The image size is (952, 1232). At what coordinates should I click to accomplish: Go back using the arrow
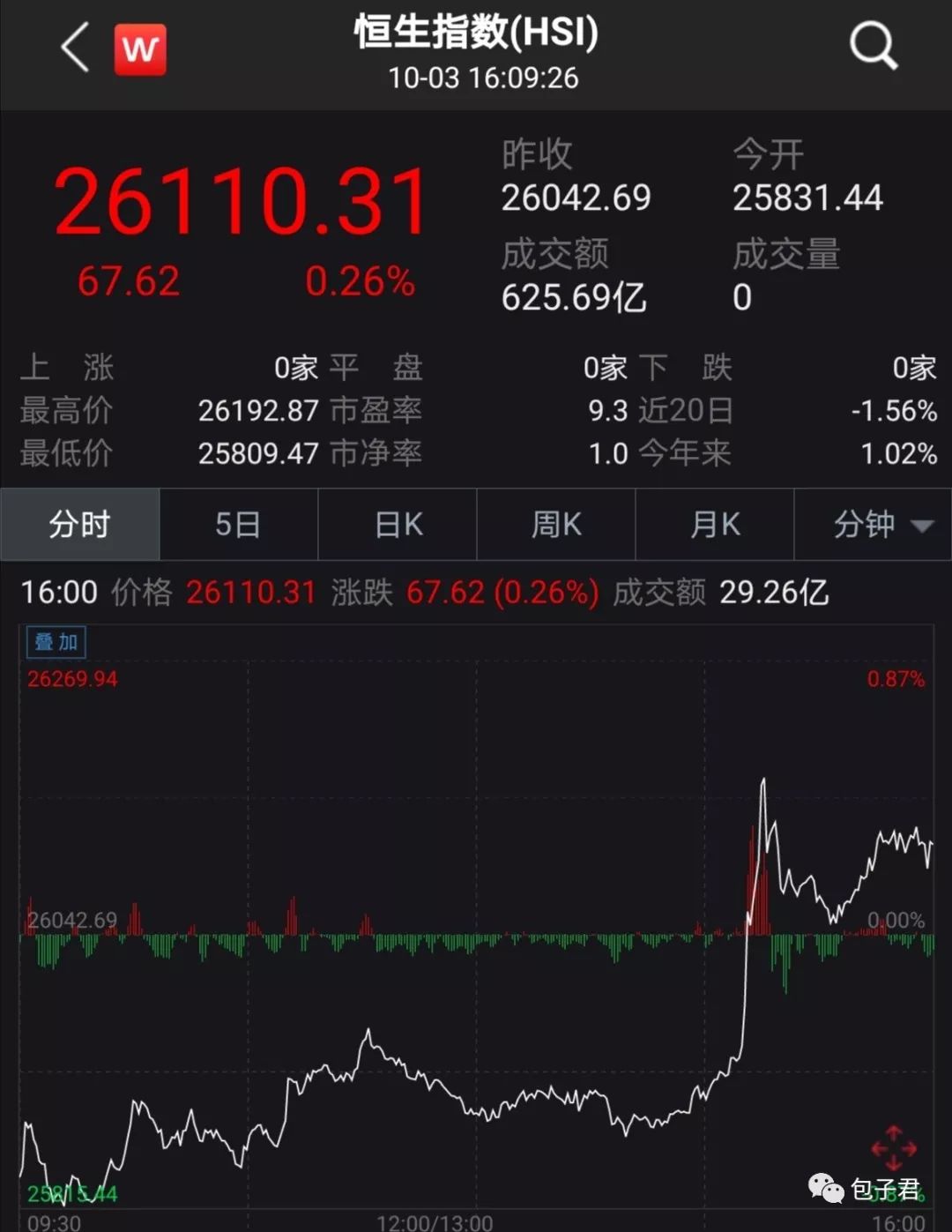[x=76, y=48]
